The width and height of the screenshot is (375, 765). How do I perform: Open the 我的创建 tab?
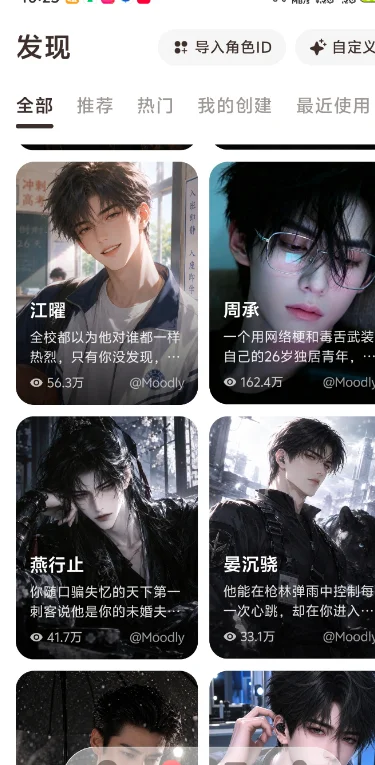pos(235,105)
